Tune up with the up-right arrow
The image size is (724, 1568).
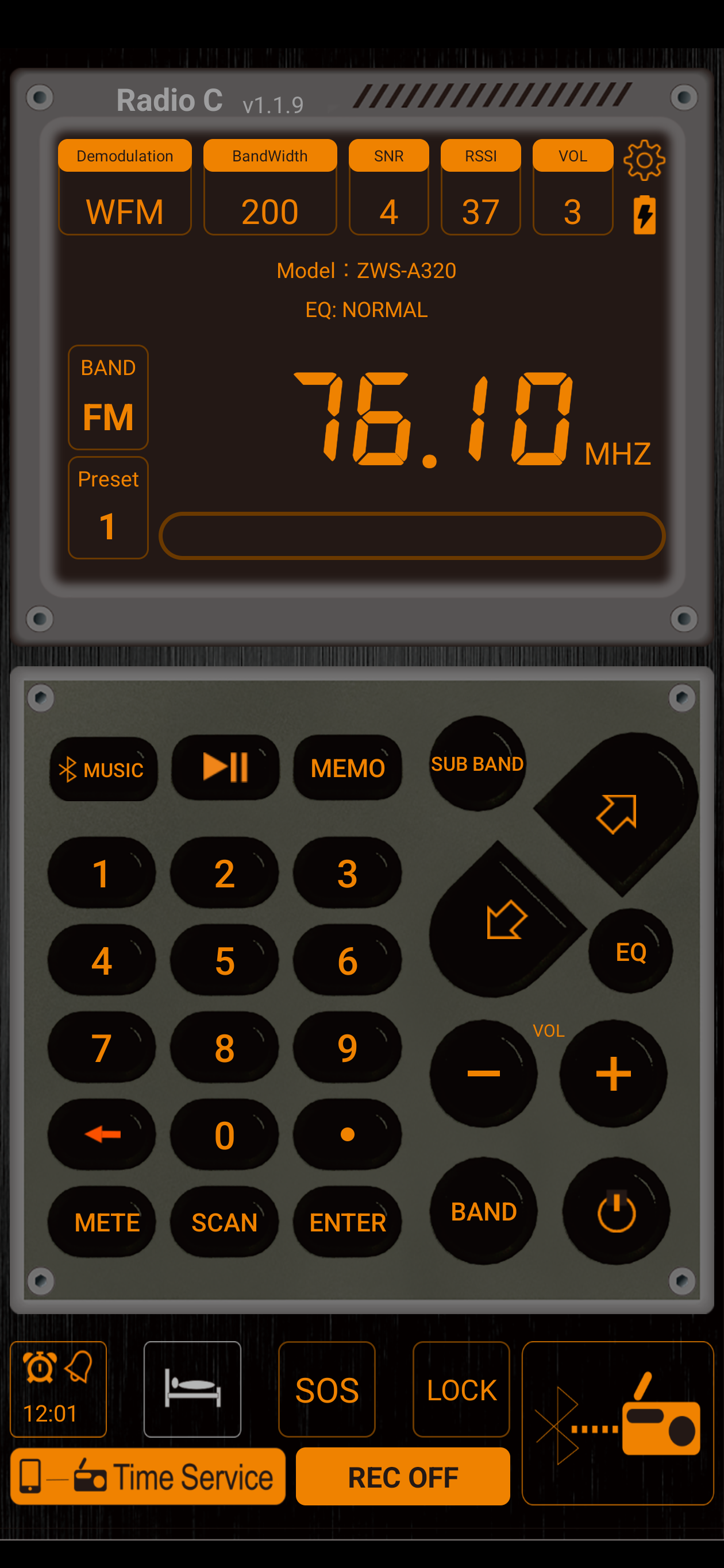[x=618, y=813]
